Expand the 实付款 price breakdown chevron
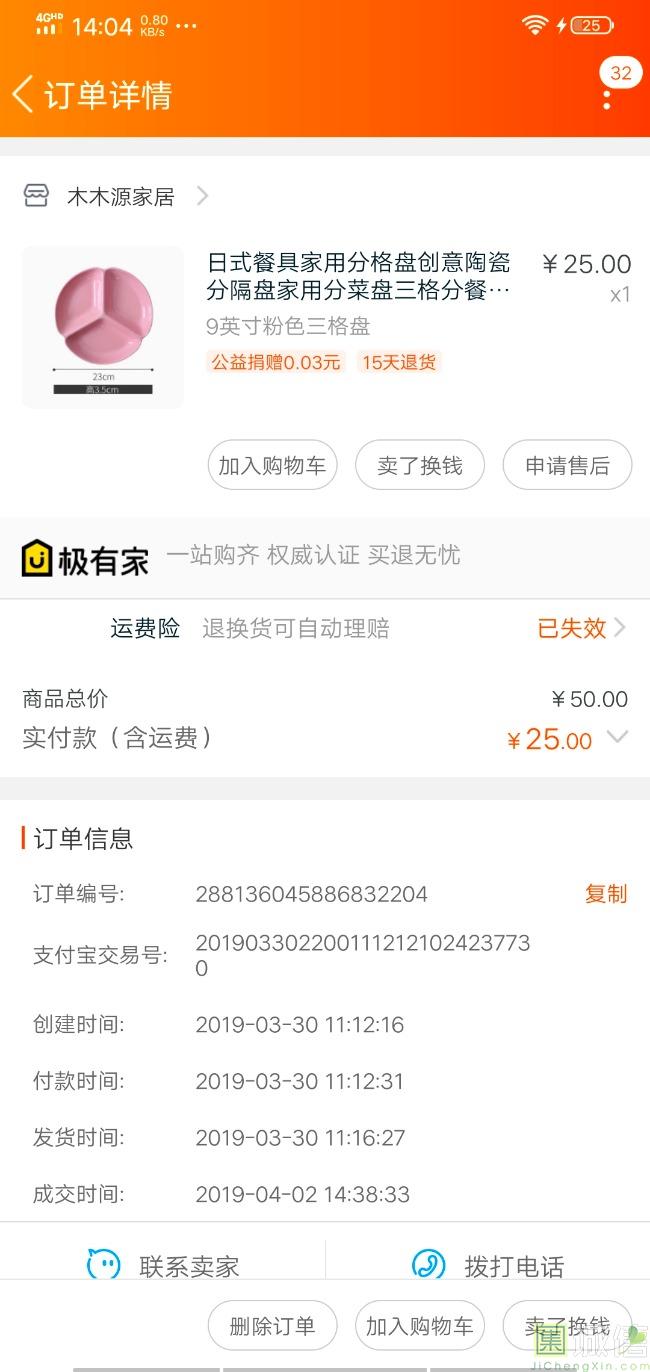This screenshot has height=1372, width=650. (x=618, y=738)
